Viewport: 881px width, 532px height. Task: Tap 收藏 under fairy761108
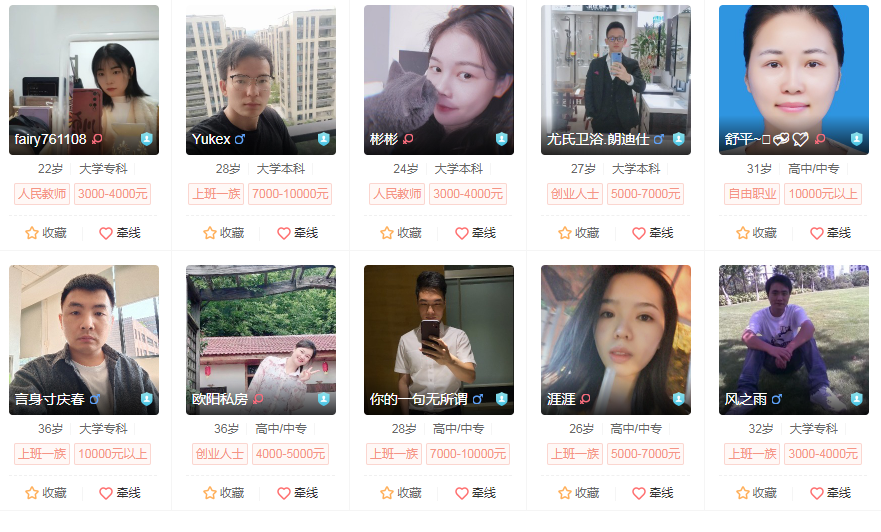[x=46, y=233]
